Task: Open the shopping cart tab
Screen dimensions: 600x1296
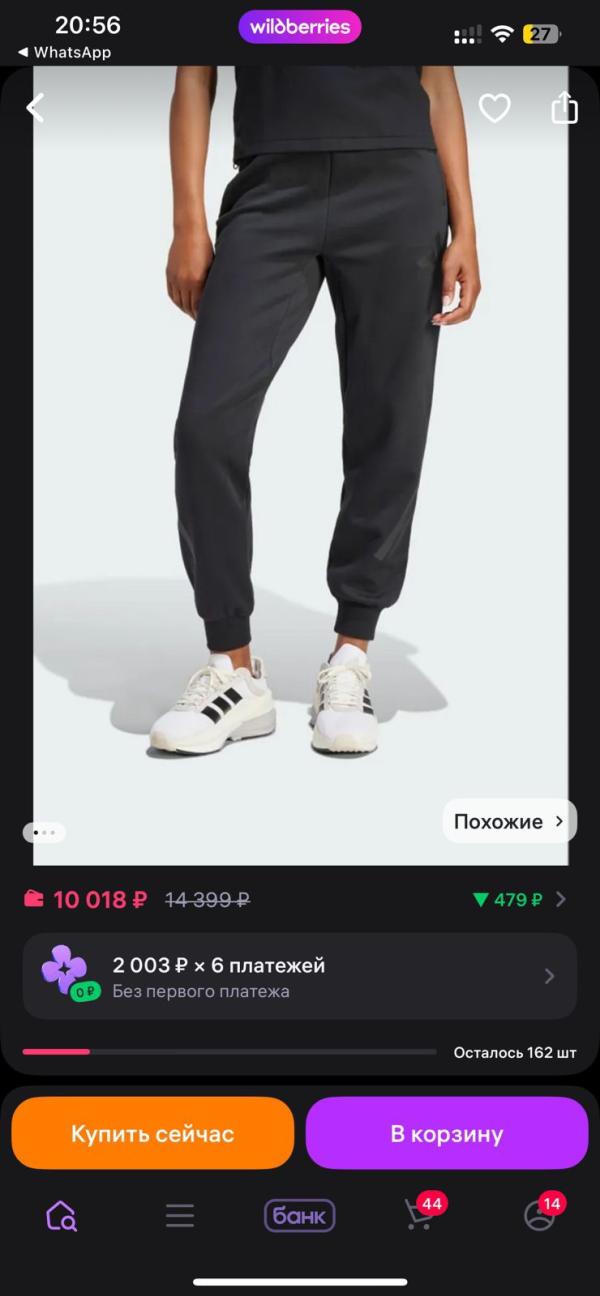Action: tap(420, 1215)
